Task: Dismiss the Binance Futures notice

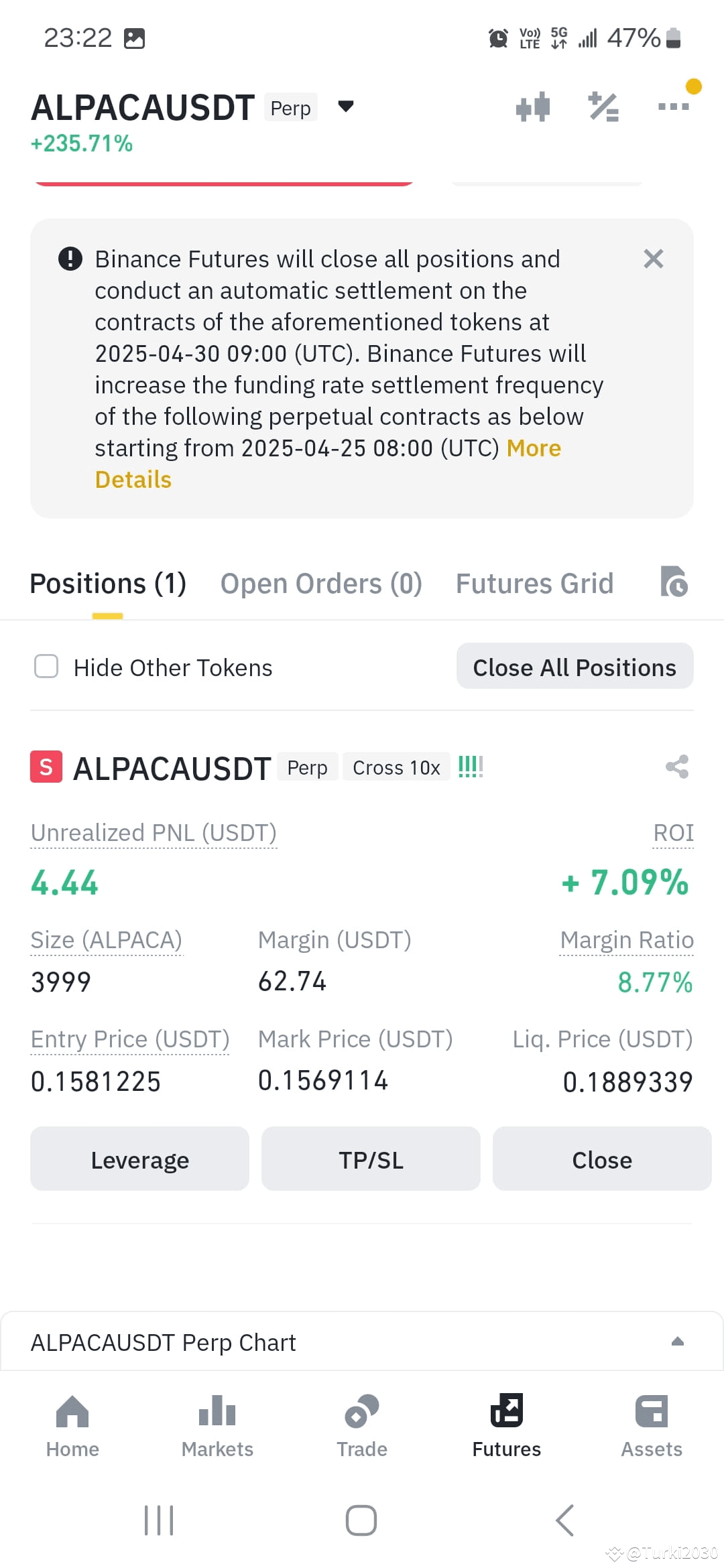Action: point(653,259)
